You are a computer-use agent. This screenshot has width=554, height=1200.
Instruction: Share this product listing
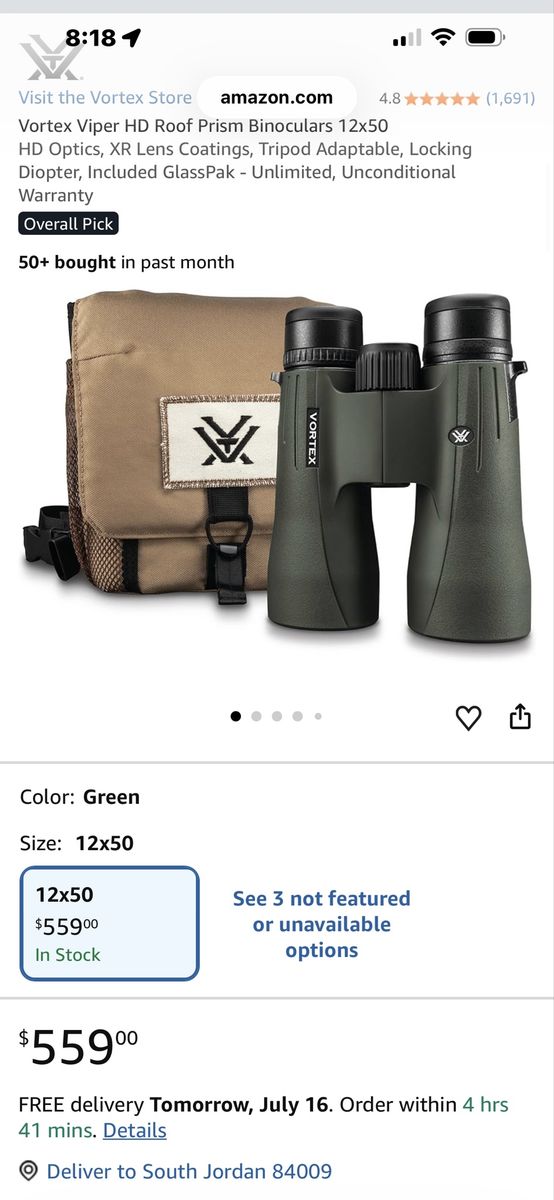(520, 716)
